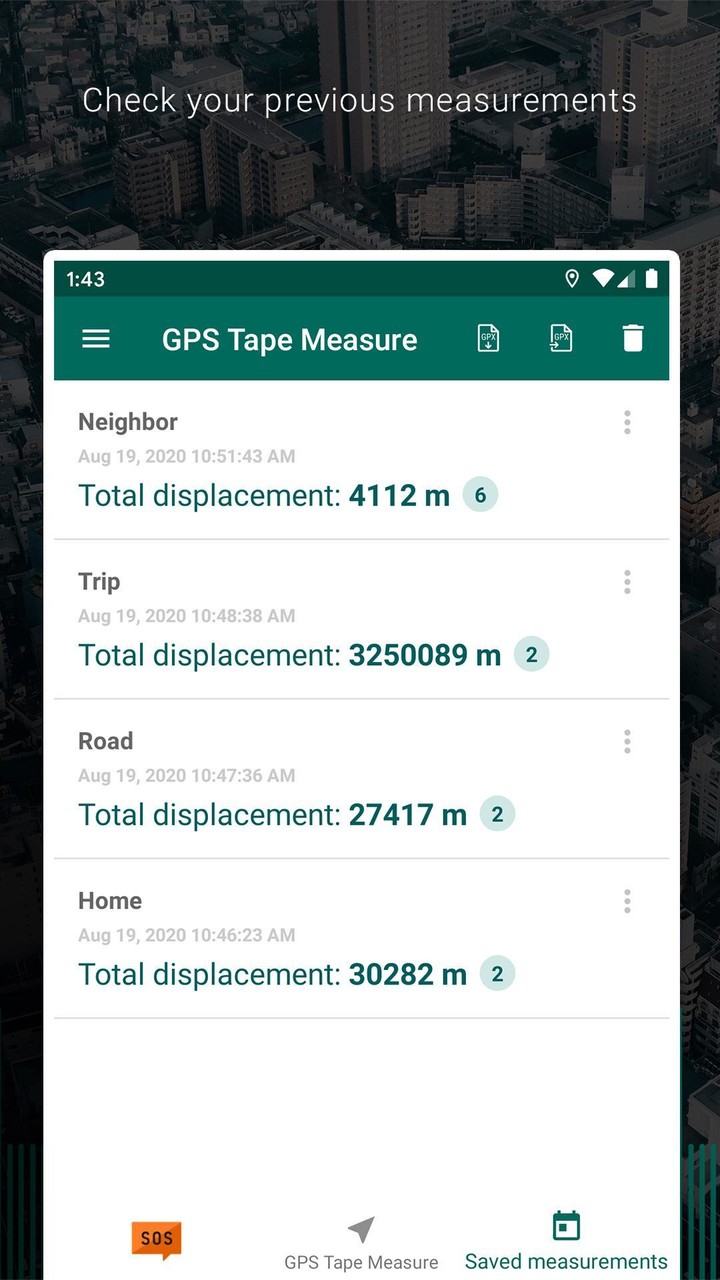Tap the SOS icon in bottom bar

click(156, 1238)
